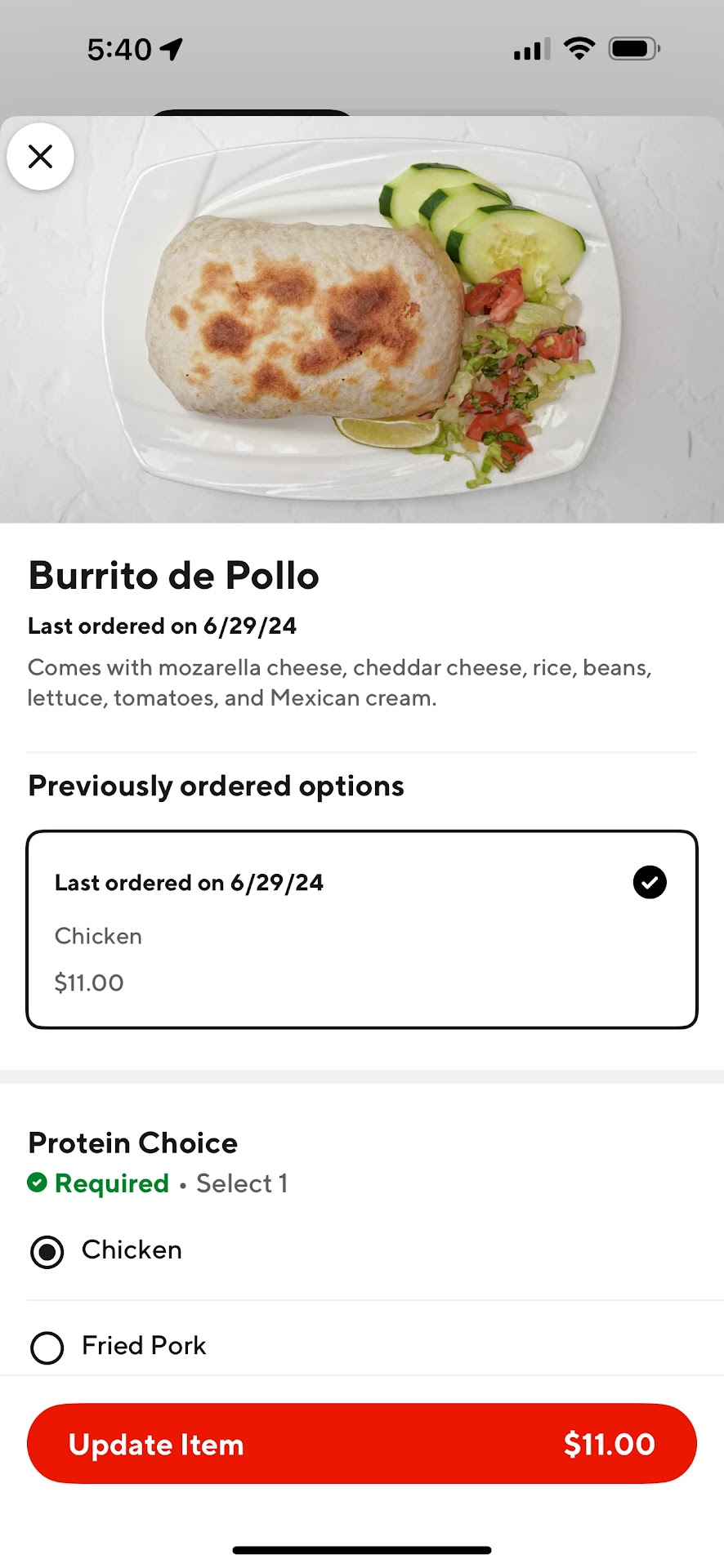Tap Update Item for $11.00
This screenshot has width=724, height=1568.
361,1444
